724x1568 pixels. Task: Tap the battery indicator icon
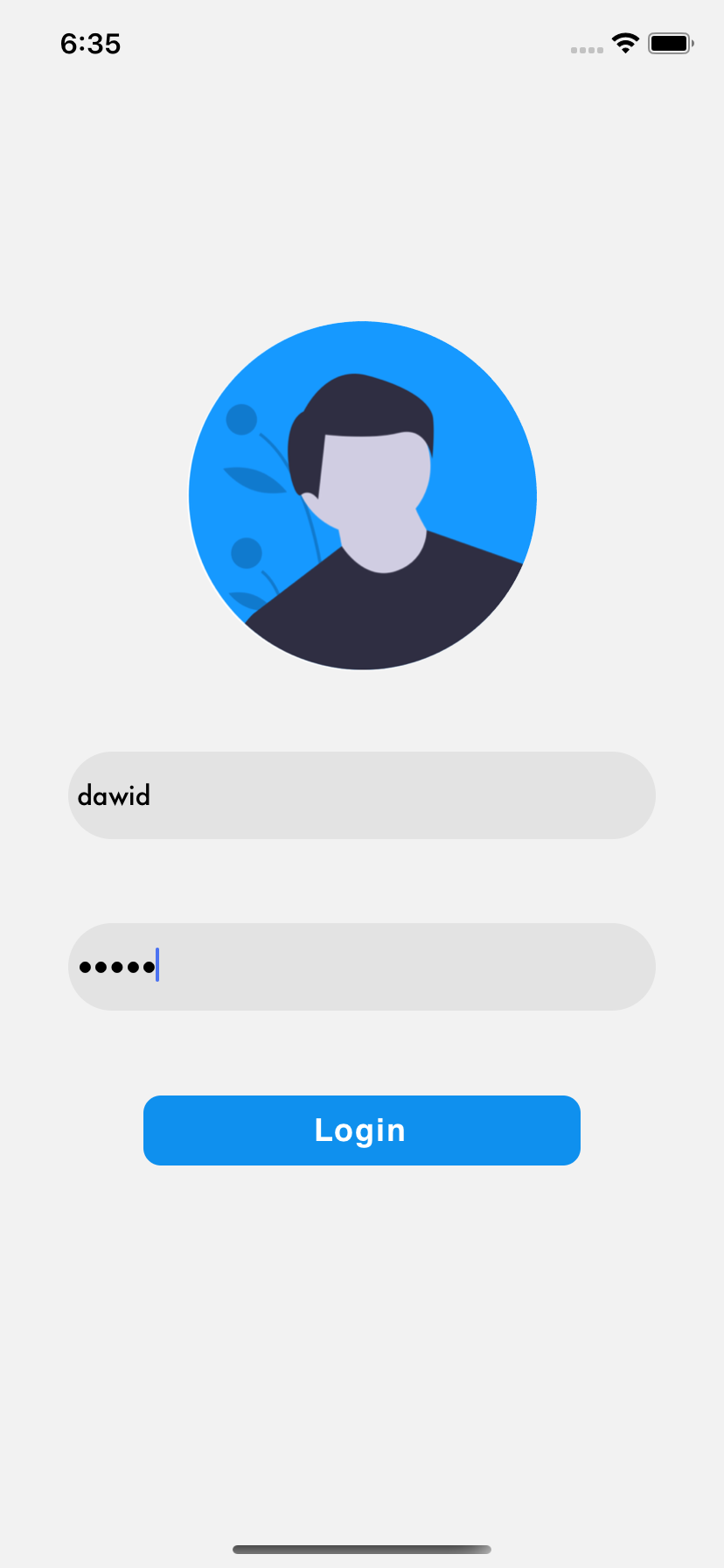point(670,44)
